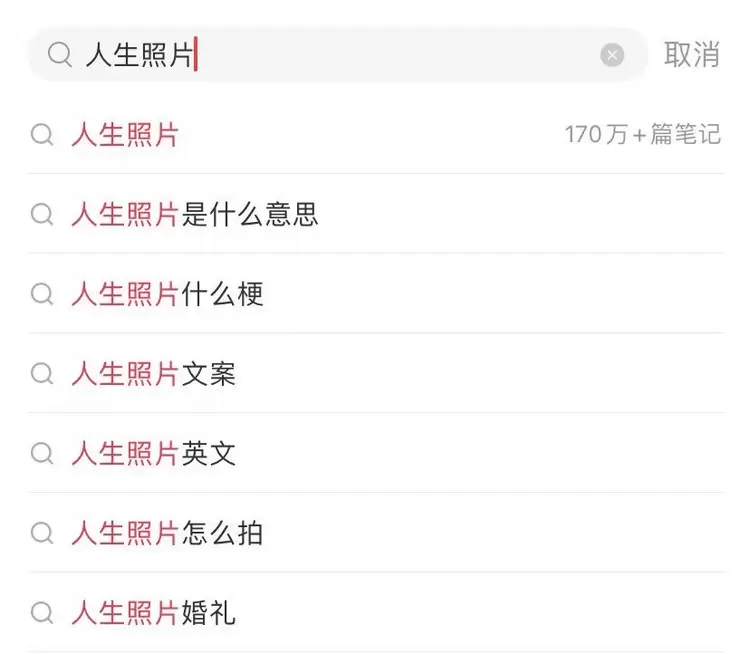This screenshot has height=654, width=750.
Task: Open the suggestion 人生照片是什么意思
Action: coord(194,214)
